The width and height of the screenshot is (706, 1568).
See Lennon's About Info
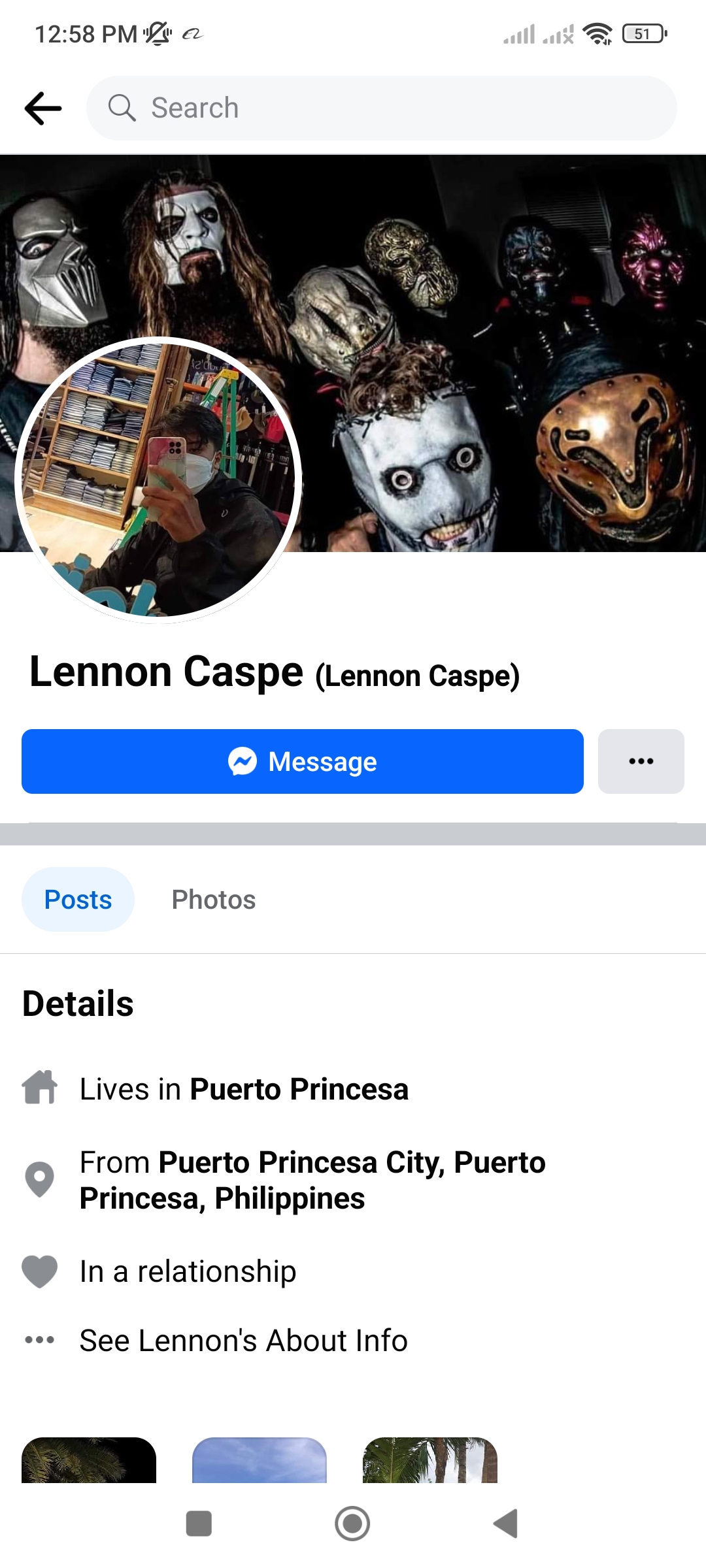click(243, 1340)
